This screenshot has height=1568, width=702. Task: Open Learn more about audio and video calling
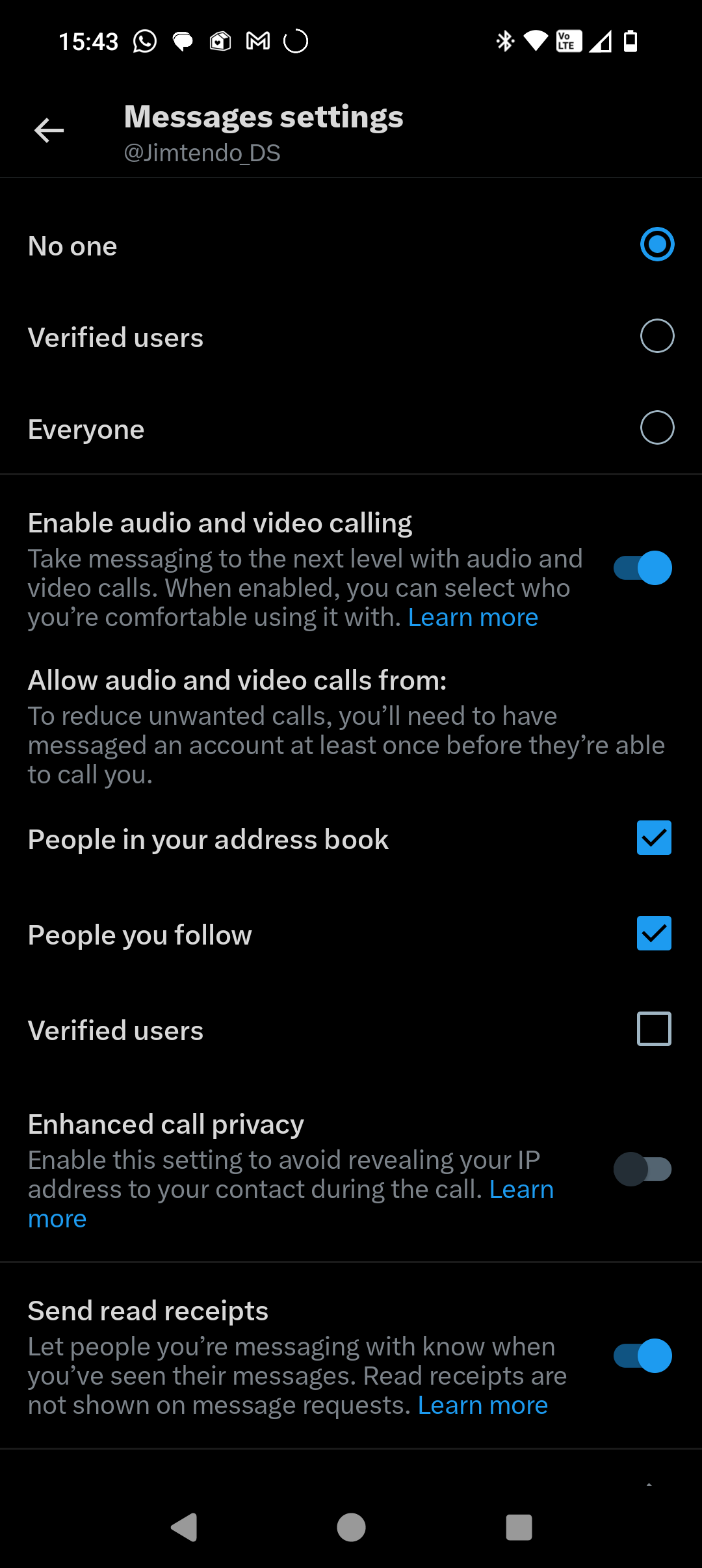473,616
